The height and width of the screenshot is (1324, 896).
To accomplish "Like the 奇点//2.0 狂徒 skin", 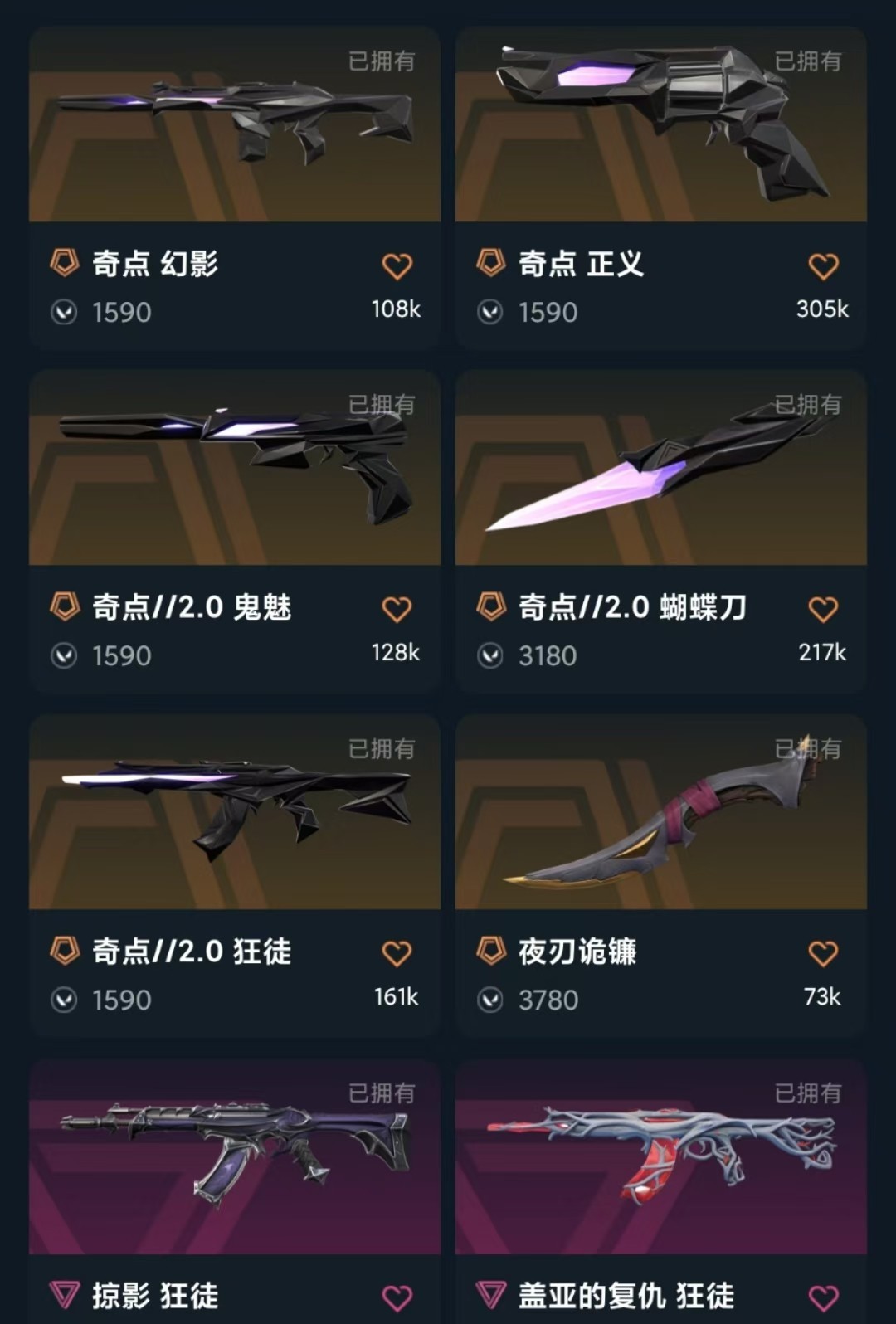I will 397,953.
